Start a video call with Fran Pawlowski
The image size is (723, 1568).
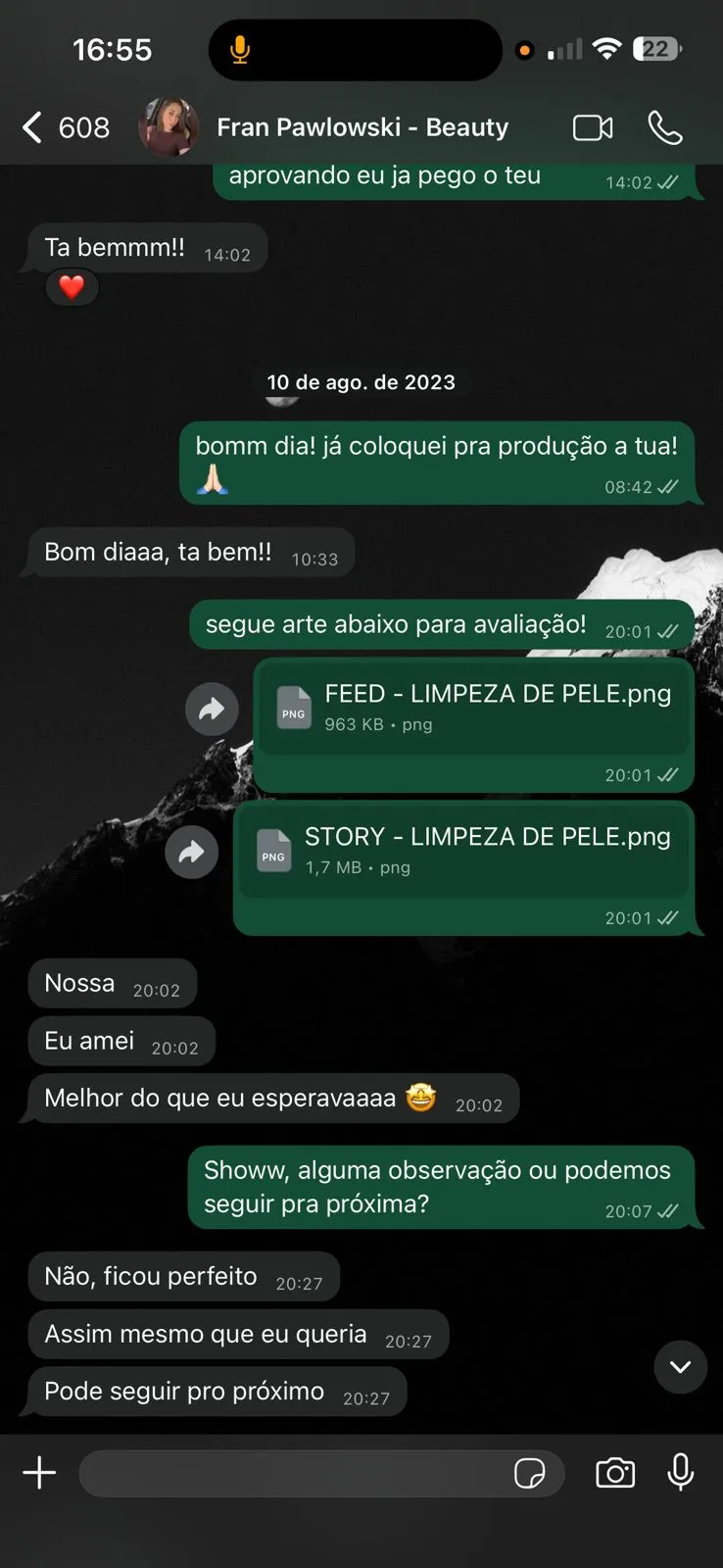(592, 126)
